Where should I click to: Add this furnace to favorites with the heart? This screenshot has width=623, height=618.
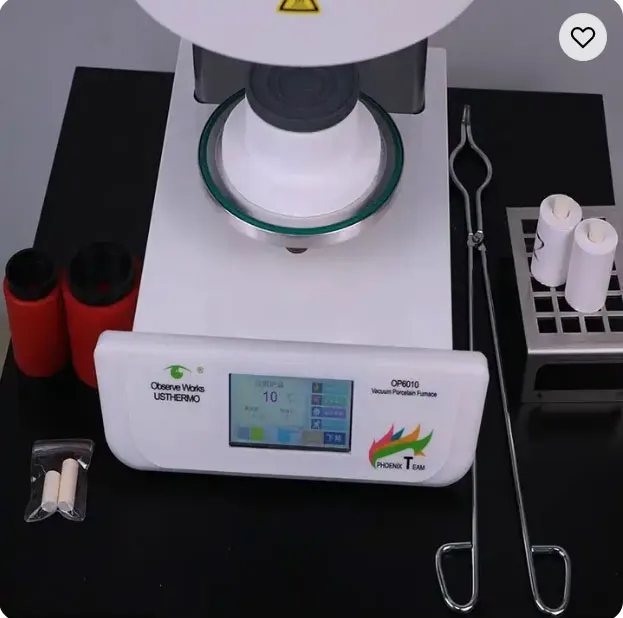tap(582, 38)
